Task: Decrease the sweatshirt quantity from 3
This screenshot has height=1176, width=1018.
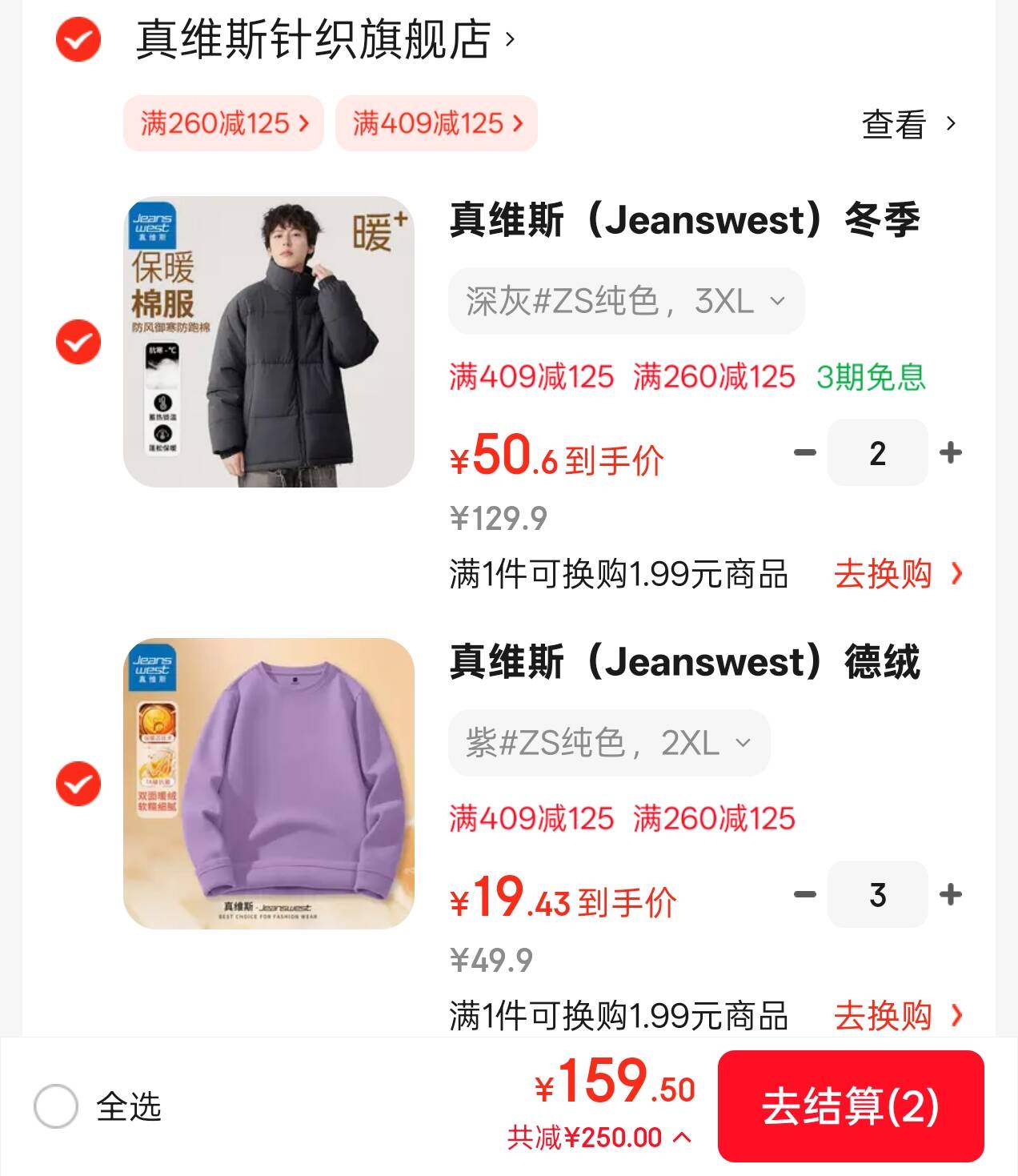Action: [804, 894]
